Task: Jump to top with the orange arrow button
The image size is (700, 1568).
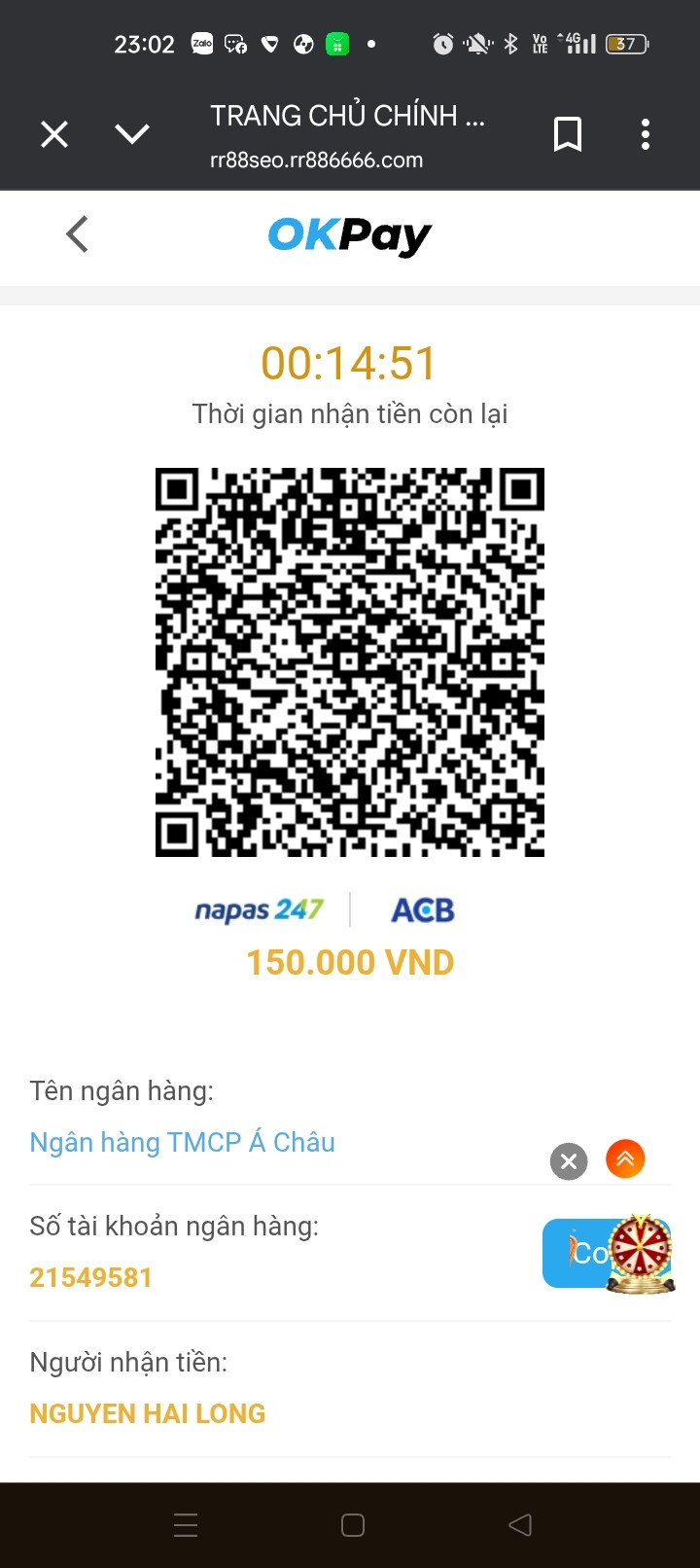Action: click(x=625, y=1158)
